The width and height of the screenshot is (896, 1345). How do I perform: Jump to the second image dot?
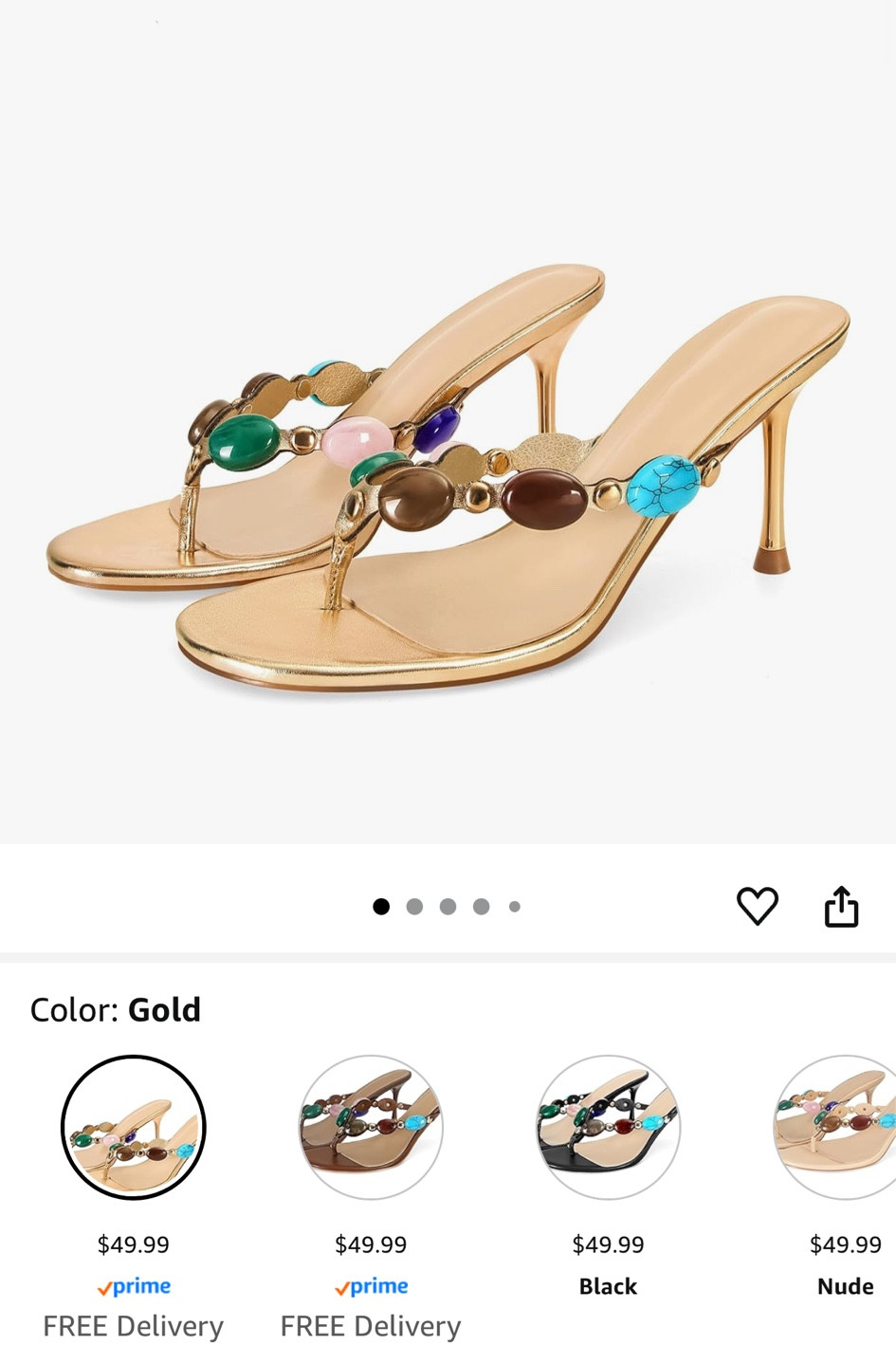[x=414, y=907]
